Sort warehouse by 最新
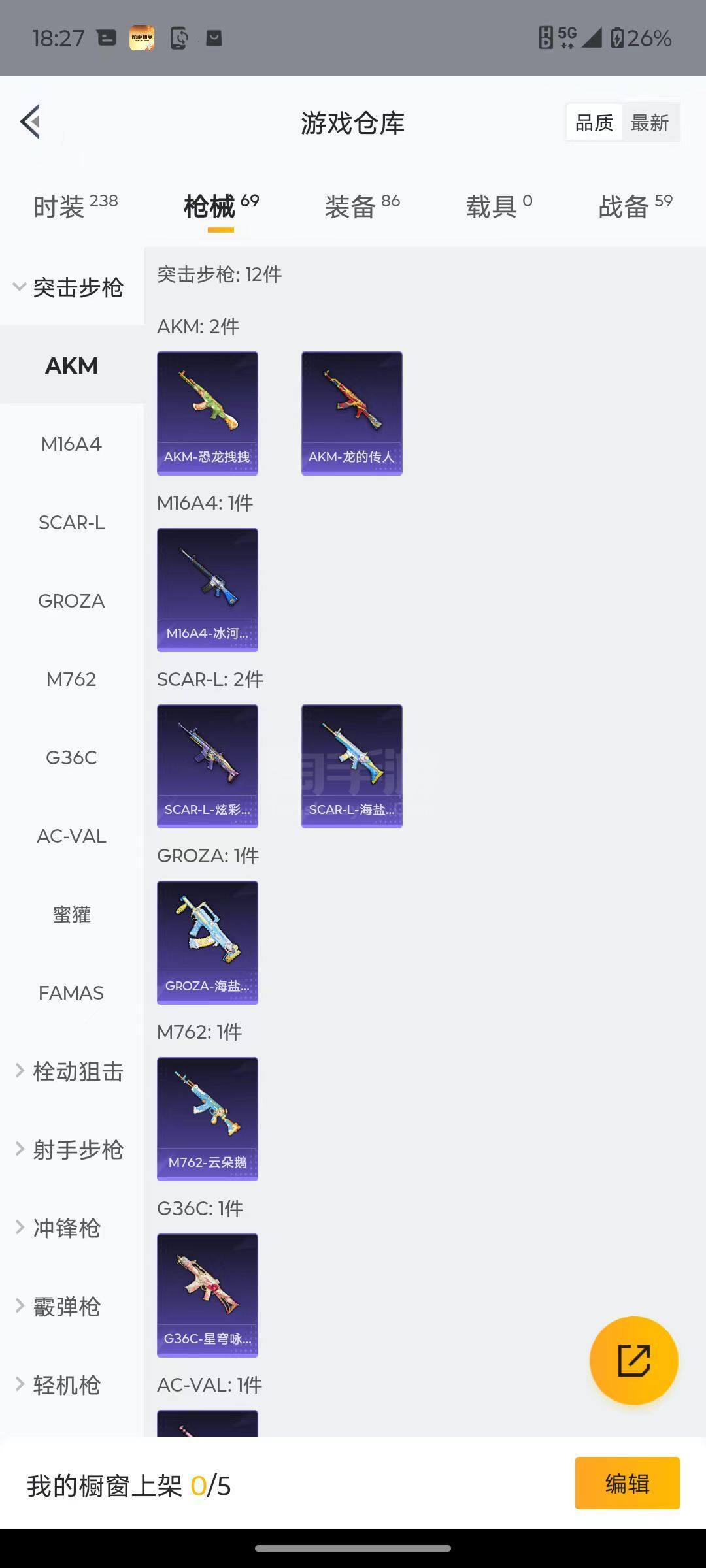 (649, 123)
